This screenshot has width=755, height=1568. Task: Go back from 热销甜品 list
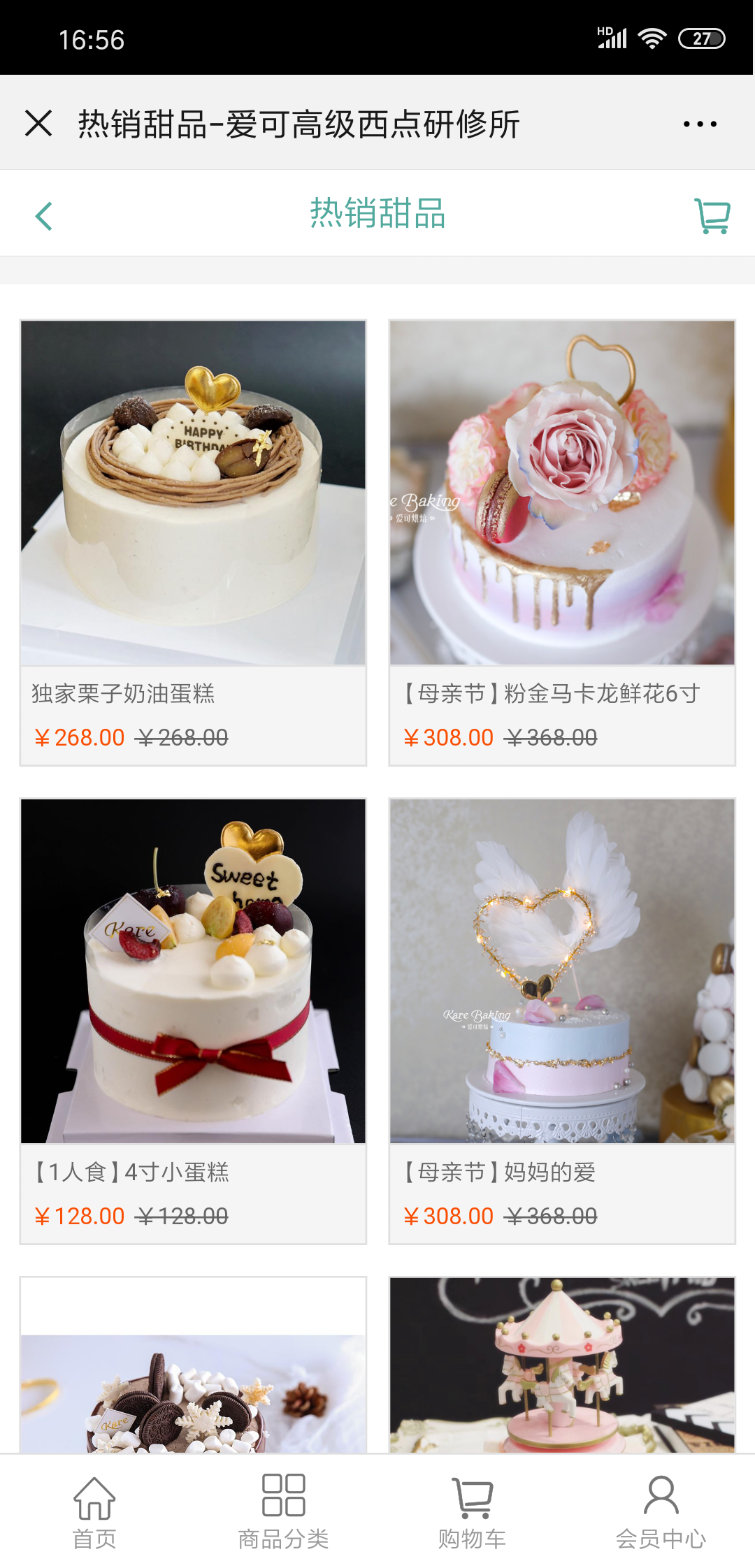pos(44,216)
